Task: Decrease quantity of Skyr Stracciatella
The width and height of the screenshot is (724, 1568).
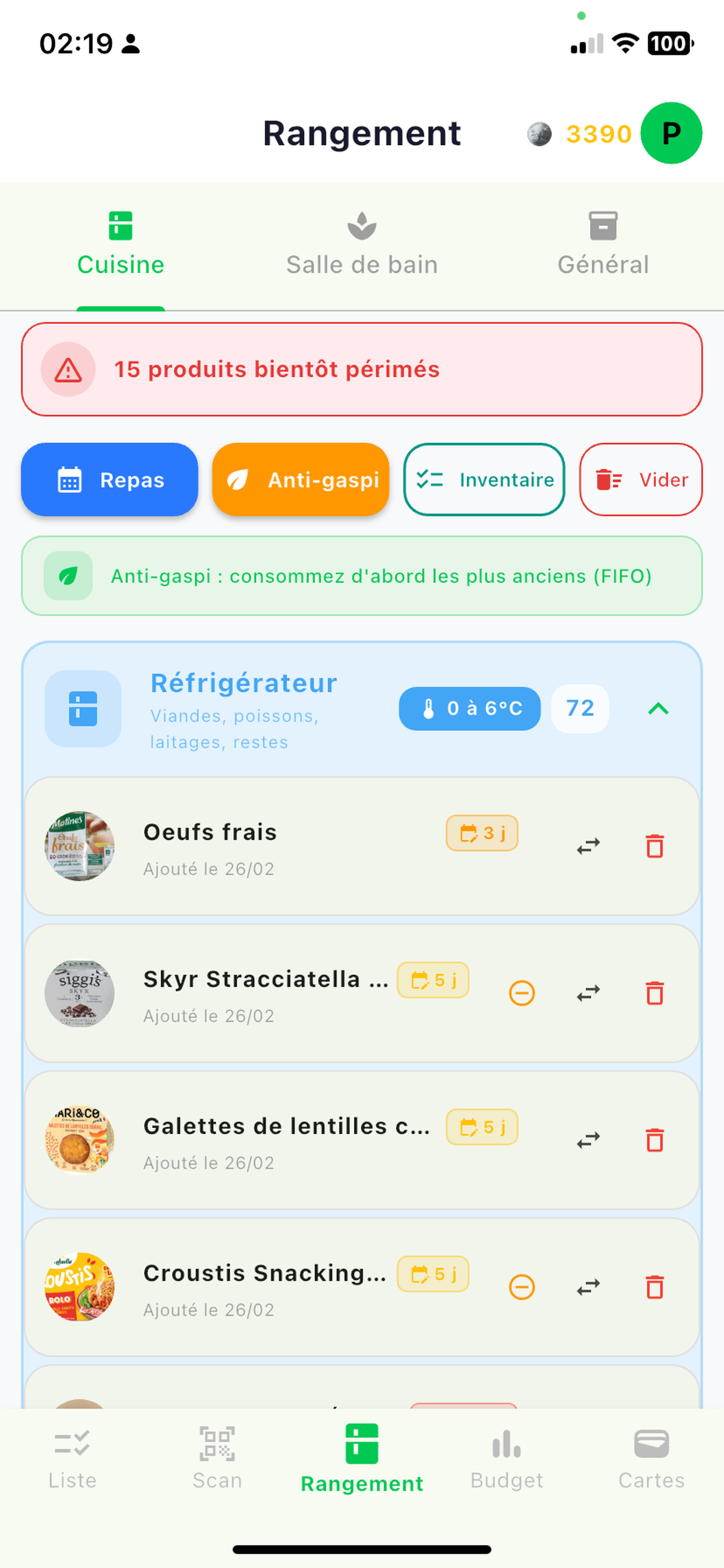Action: (x=521, y=993)
